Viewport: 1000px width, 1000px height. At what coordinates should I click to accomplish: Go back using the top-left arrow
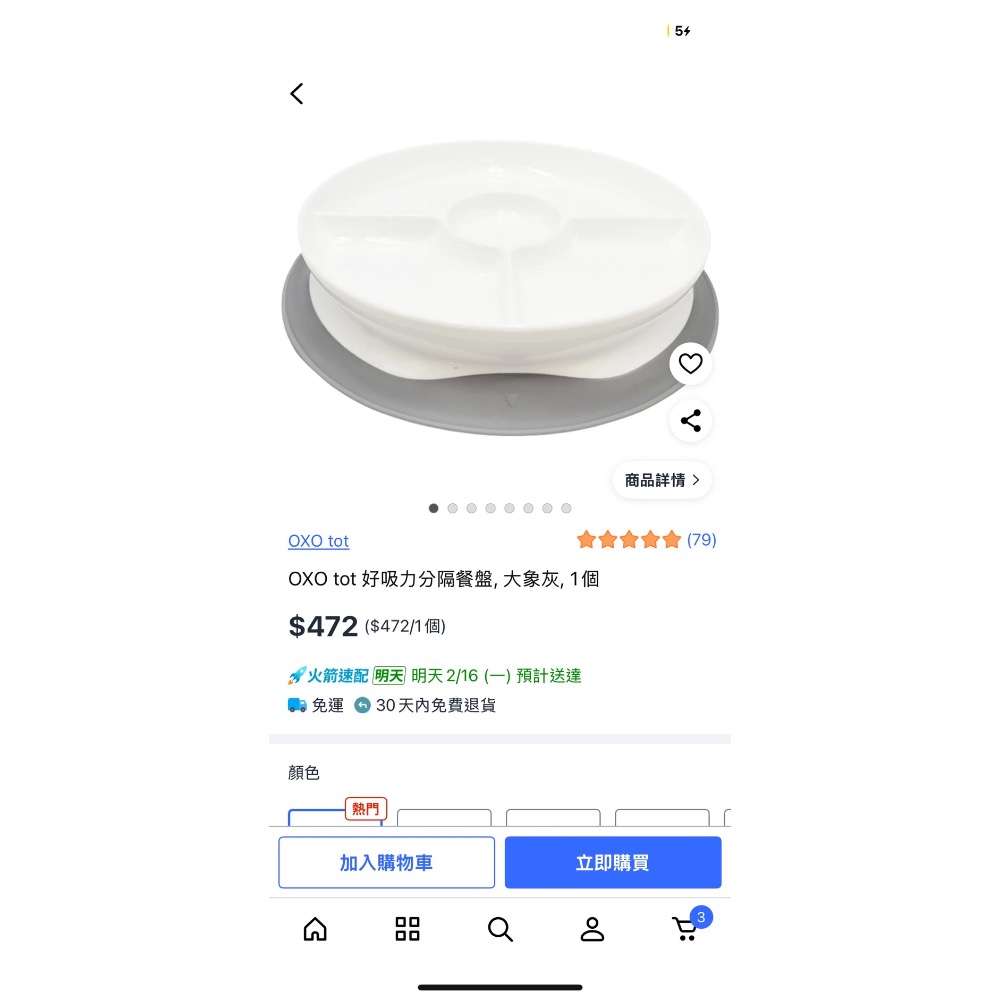(x=296, y=94)
